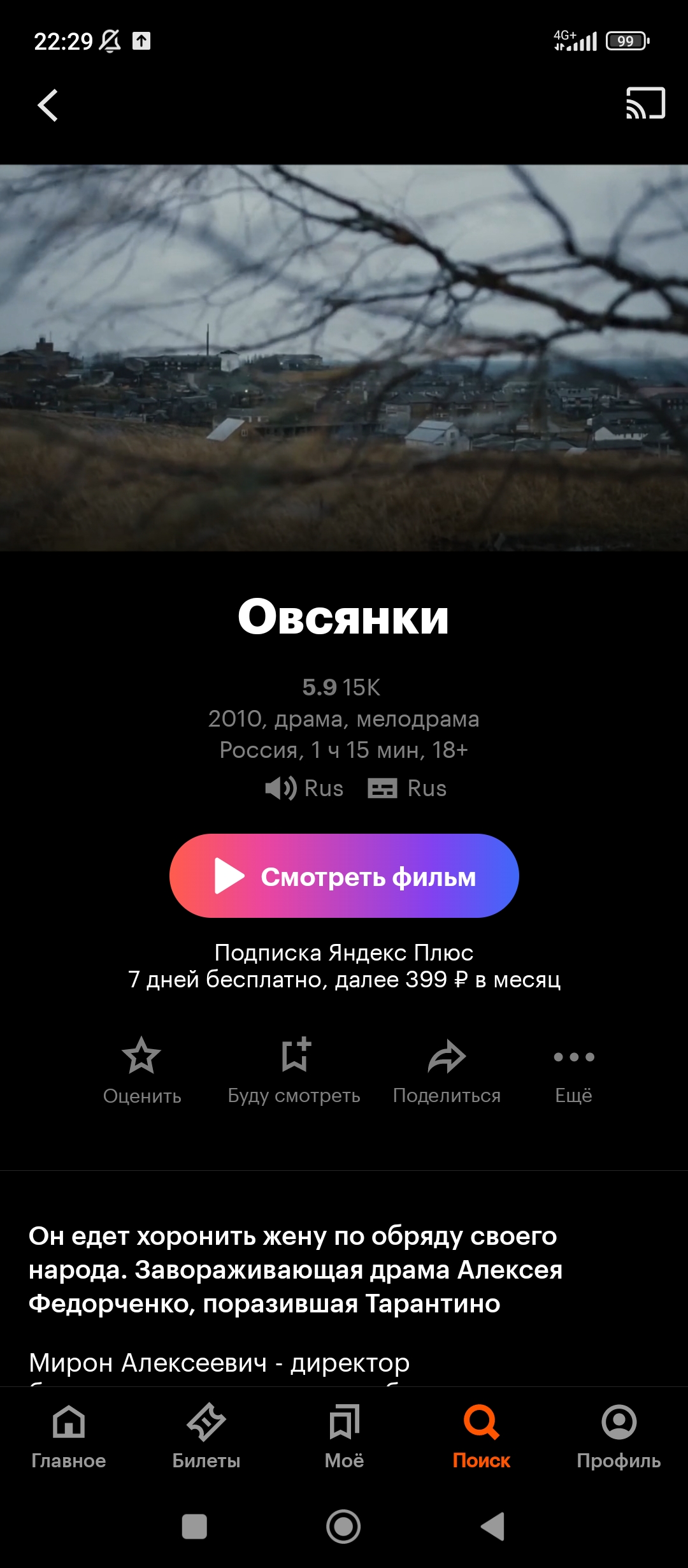Tap the Смотреть фильм button
Image resolution: width=688 pixels, height=1568 pixels.
[x=344, y=876]
